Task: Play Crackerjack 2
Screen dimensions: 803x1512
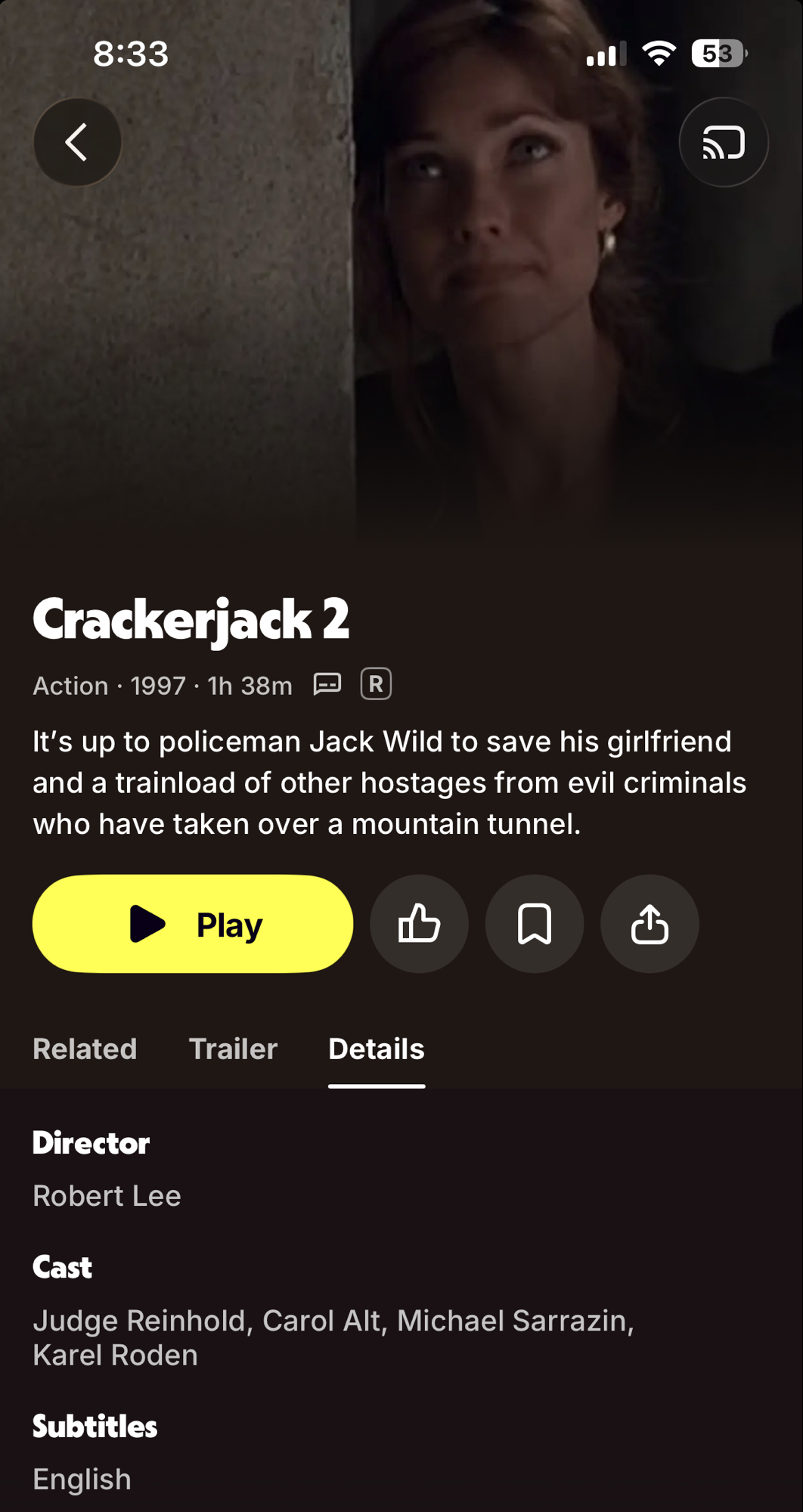Action: pyautogui.click(x=193, y=924)
